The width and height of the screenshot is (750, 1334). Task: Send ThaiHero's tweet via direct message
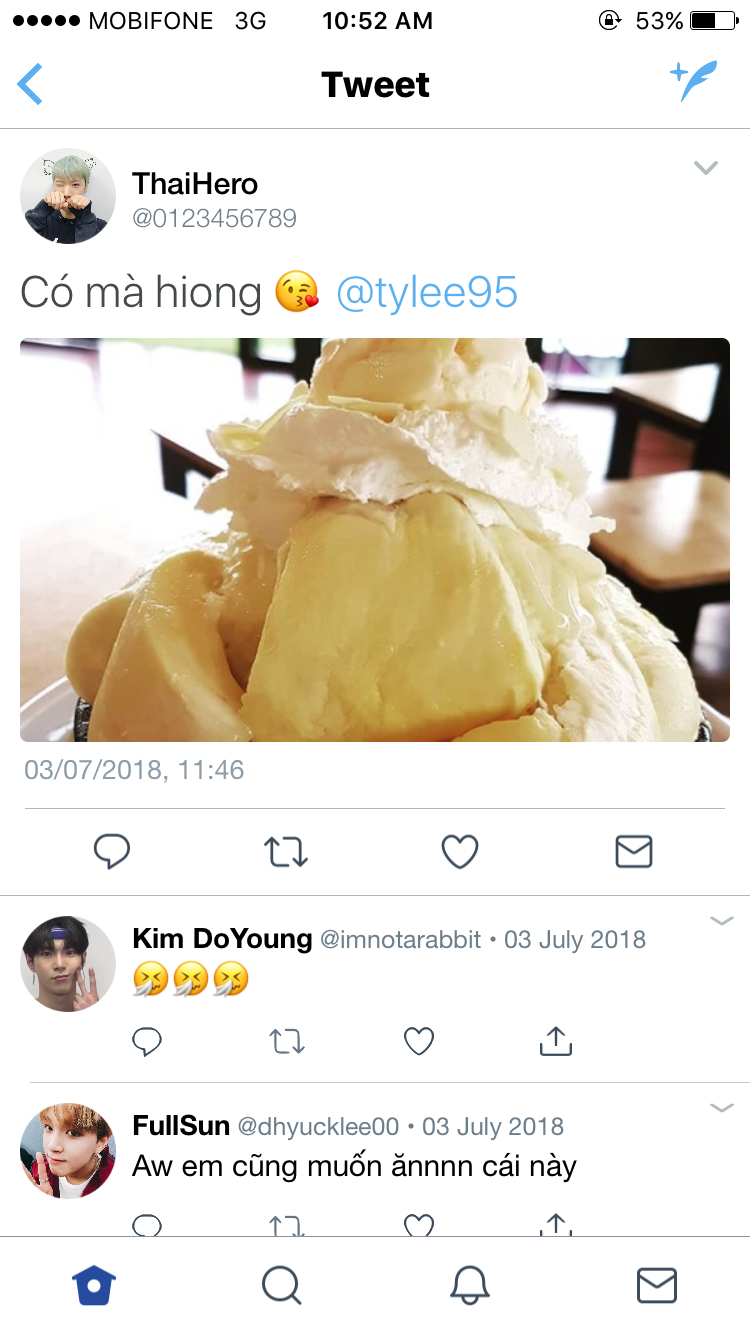click(634, 852)
